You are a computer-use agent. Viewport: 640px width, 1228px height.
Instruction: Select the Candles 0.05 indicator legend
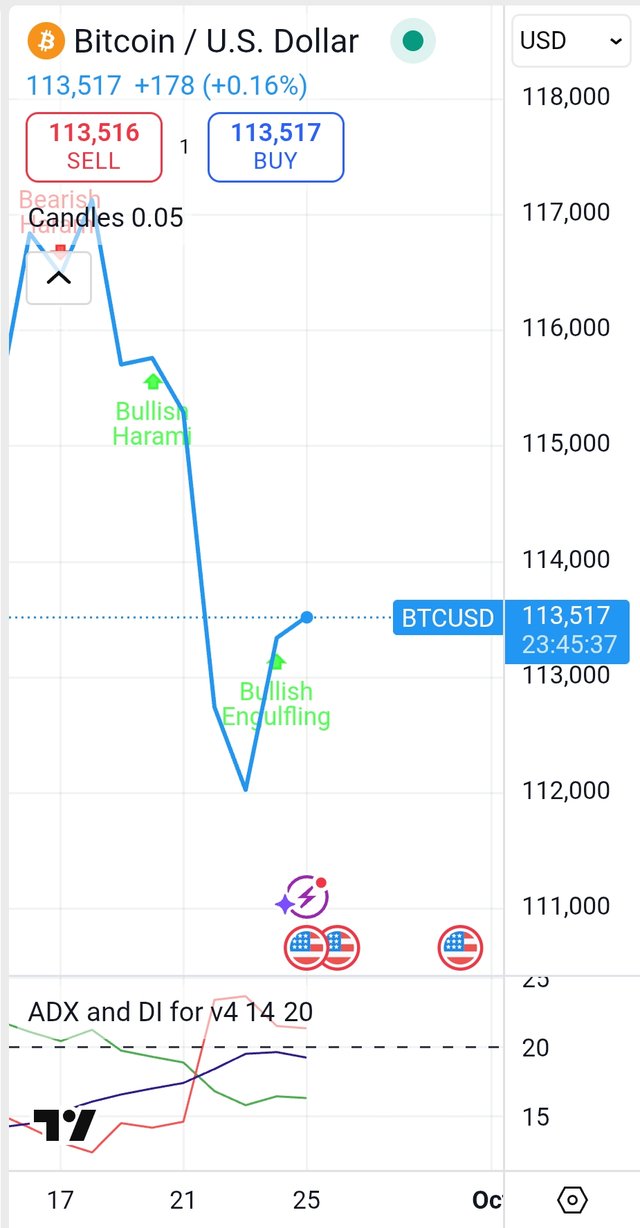pos(106,218)
